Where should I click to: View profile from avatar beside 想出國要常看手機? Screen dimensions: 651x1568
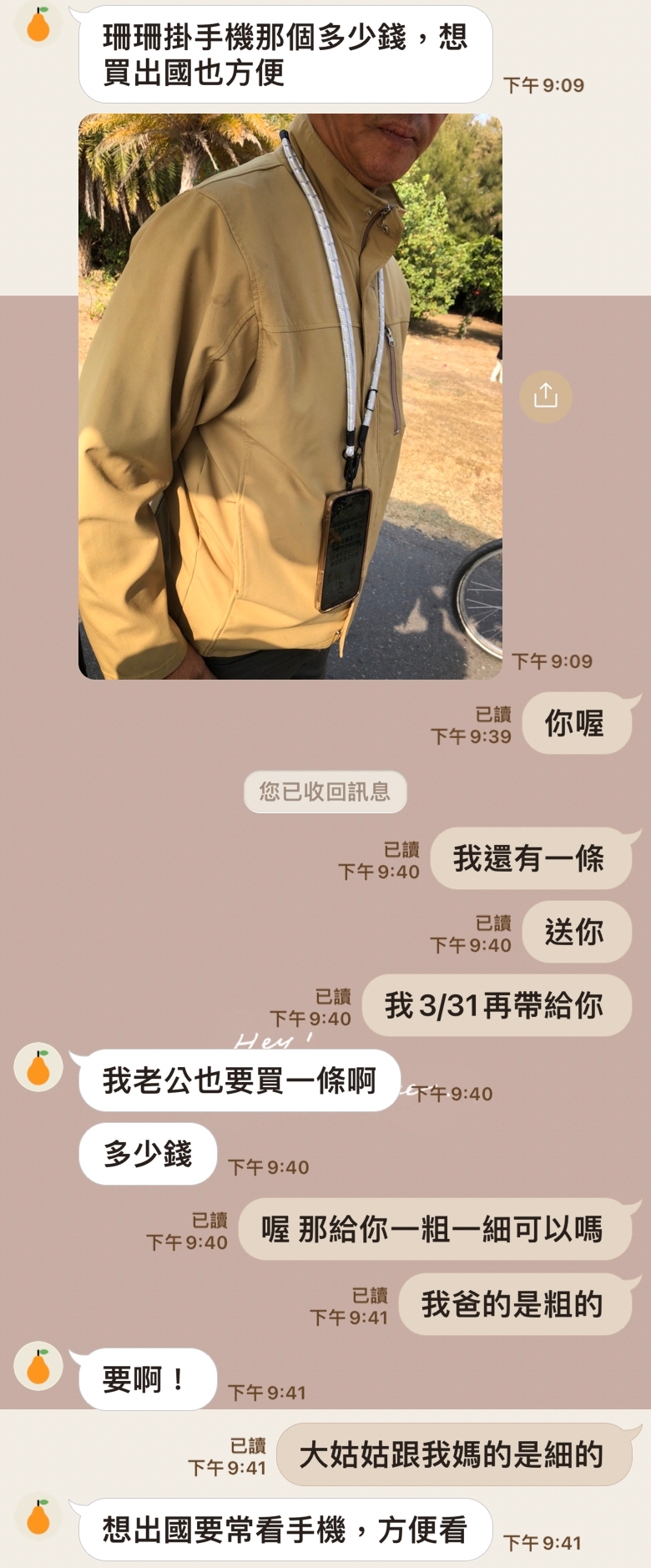coord(38,1517)
